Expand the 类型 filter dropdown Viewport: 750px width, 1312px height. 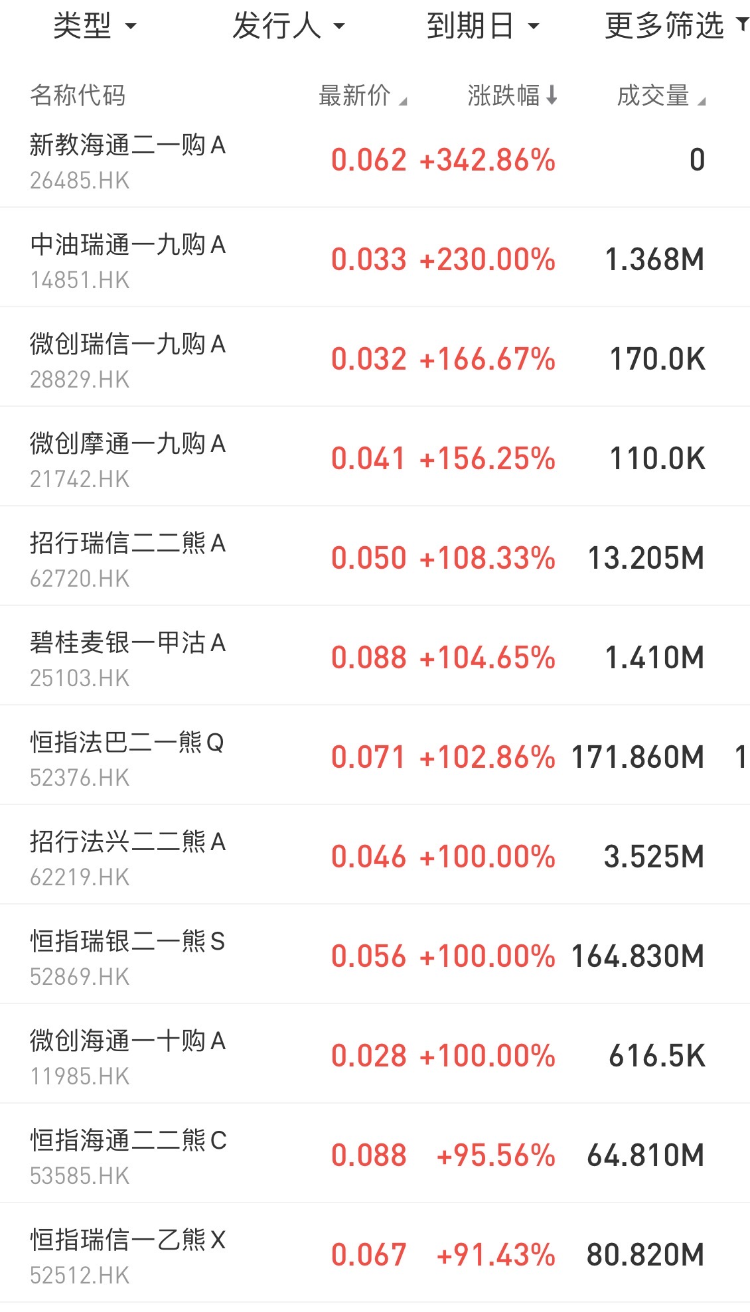point(94,27)
